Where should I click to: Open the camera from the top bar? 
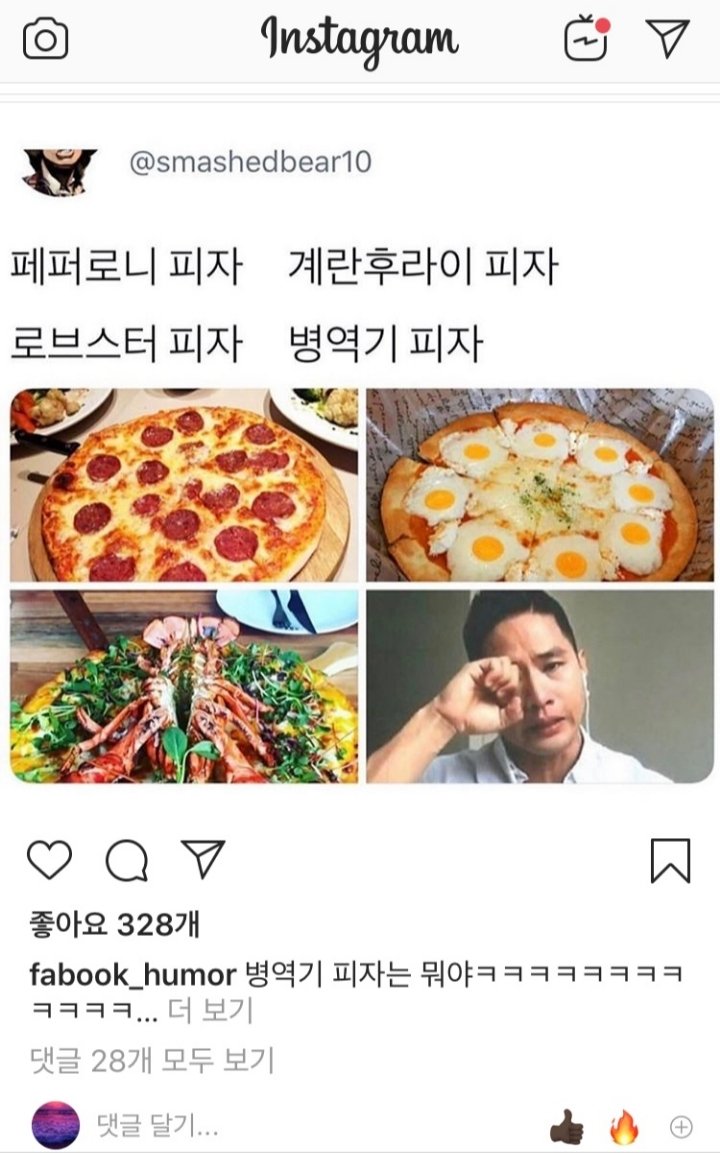[x=45, y=39]
